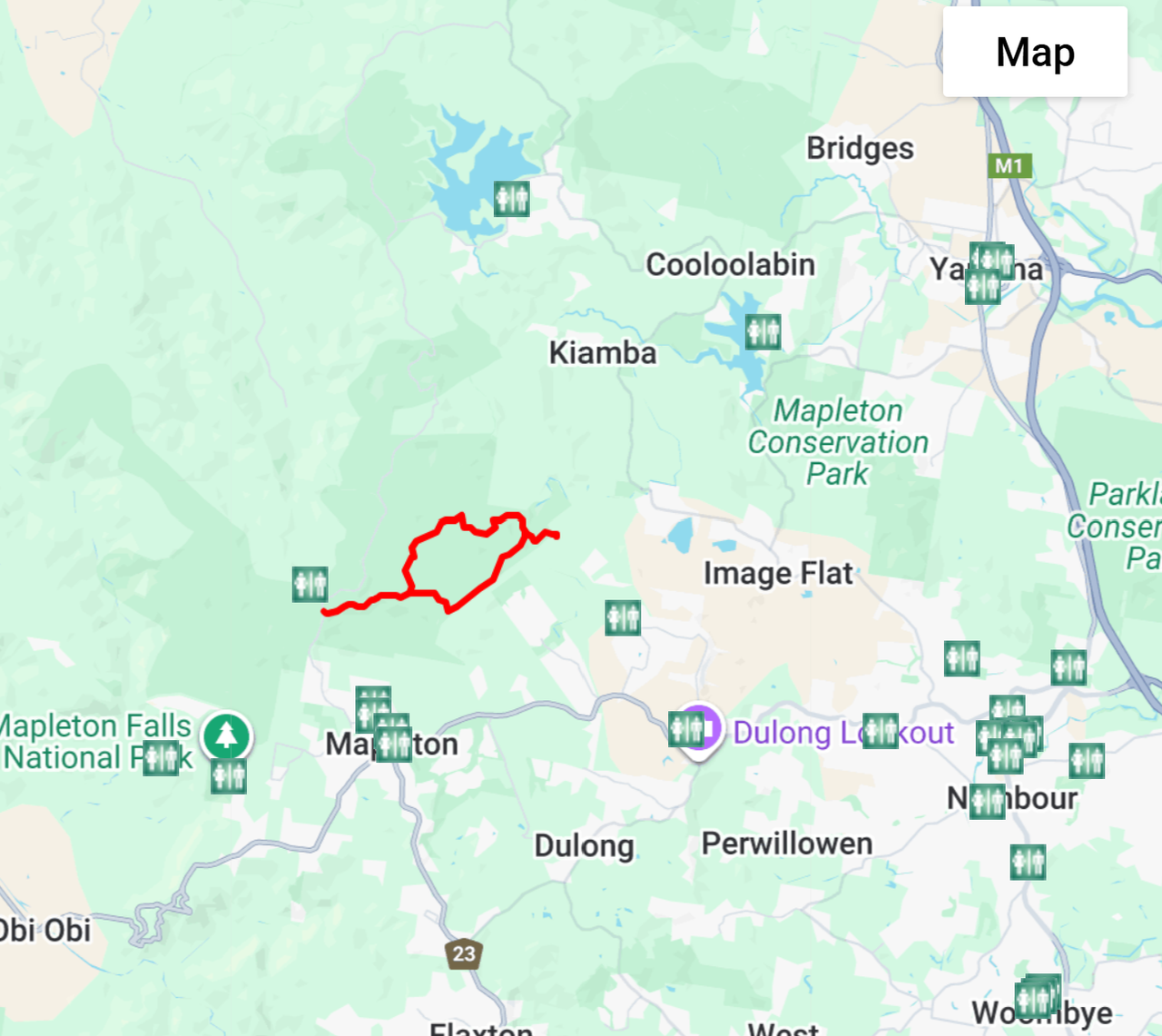Open the Map type button
The width and height of the screenshot is (1162, 1036).
tap(1035, 52)
